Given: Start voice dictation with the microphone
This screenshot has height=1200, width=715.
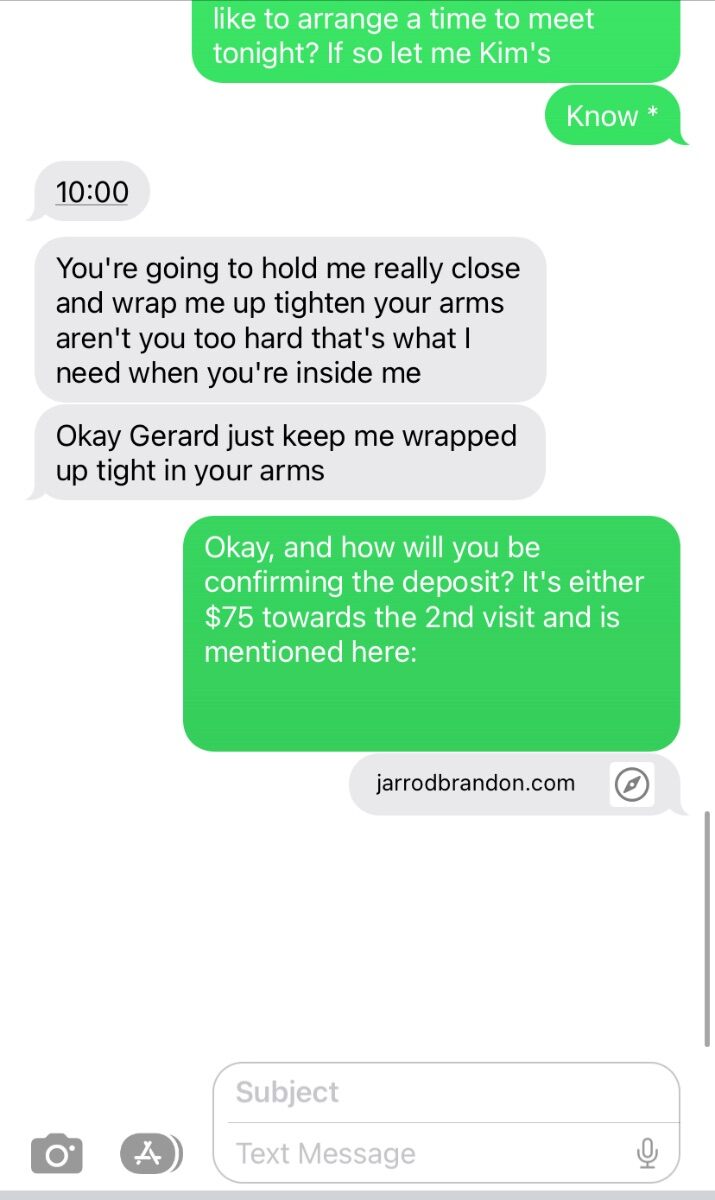Looking at the screenshot, I should pyautogui.click(x=647, y=1153).
